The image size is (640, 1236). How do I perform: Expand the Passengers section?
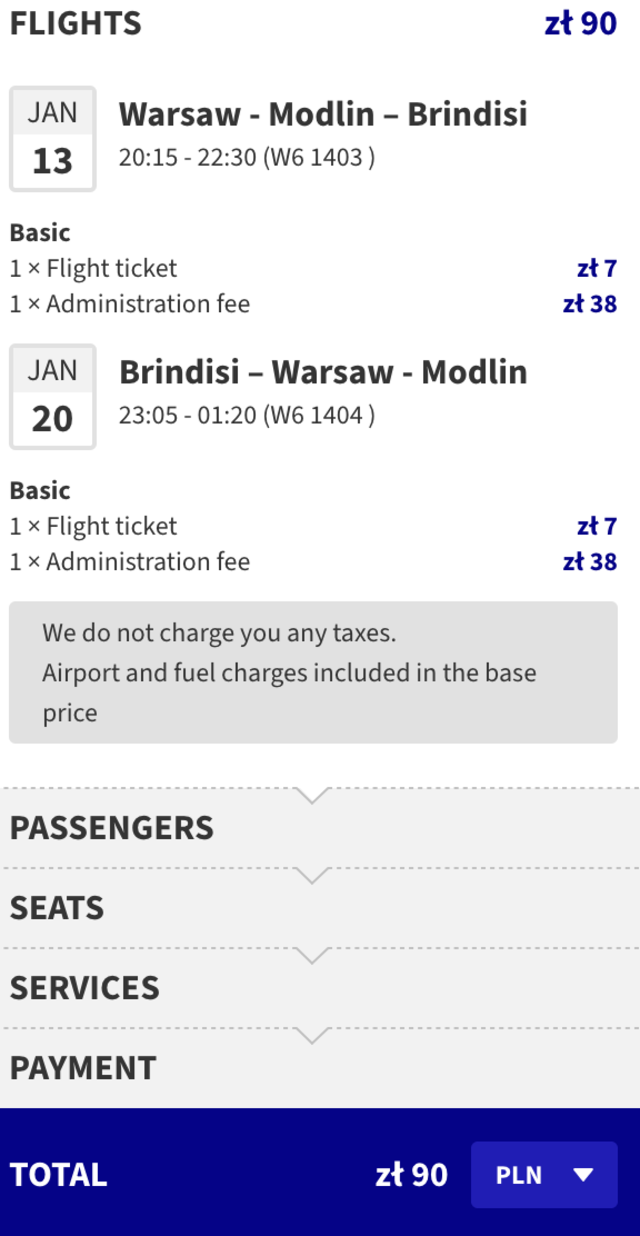(320, 828)
